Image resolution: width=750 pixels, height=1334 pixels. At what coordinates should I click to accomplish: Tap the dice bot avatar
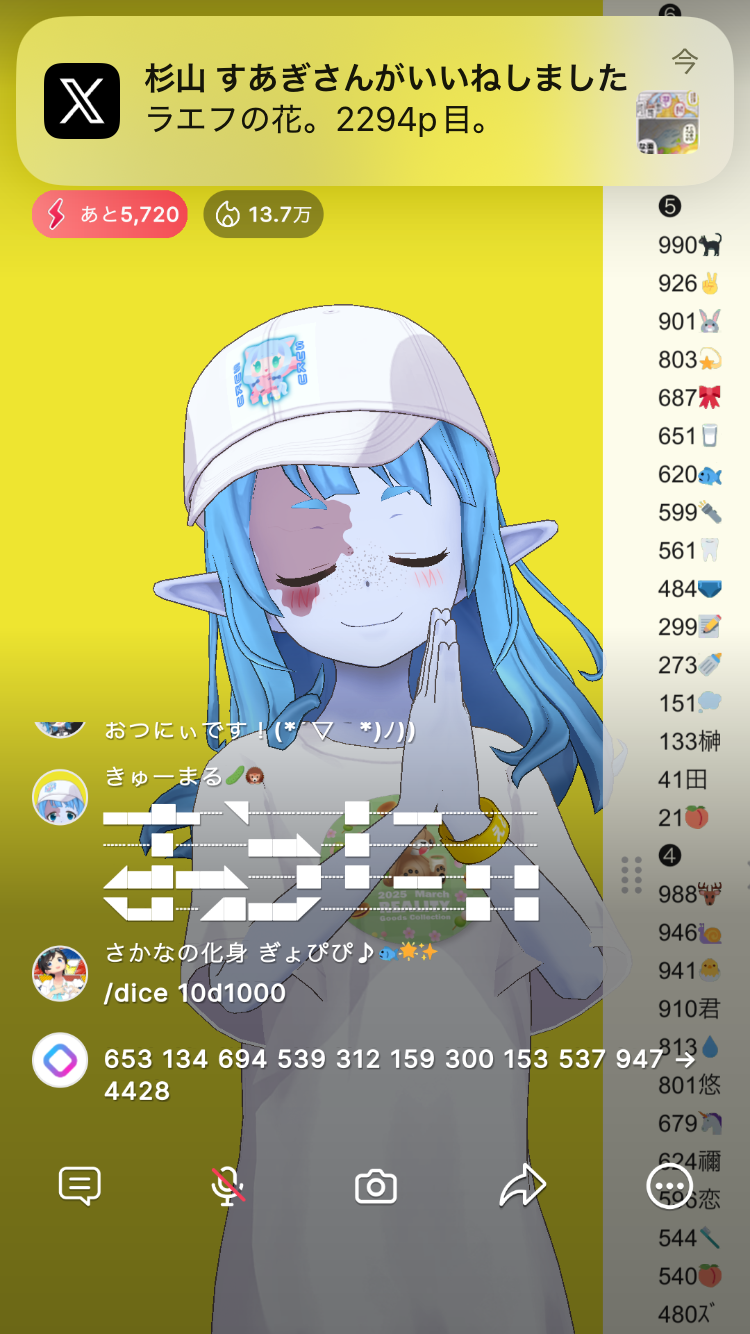pos(60,1060)
